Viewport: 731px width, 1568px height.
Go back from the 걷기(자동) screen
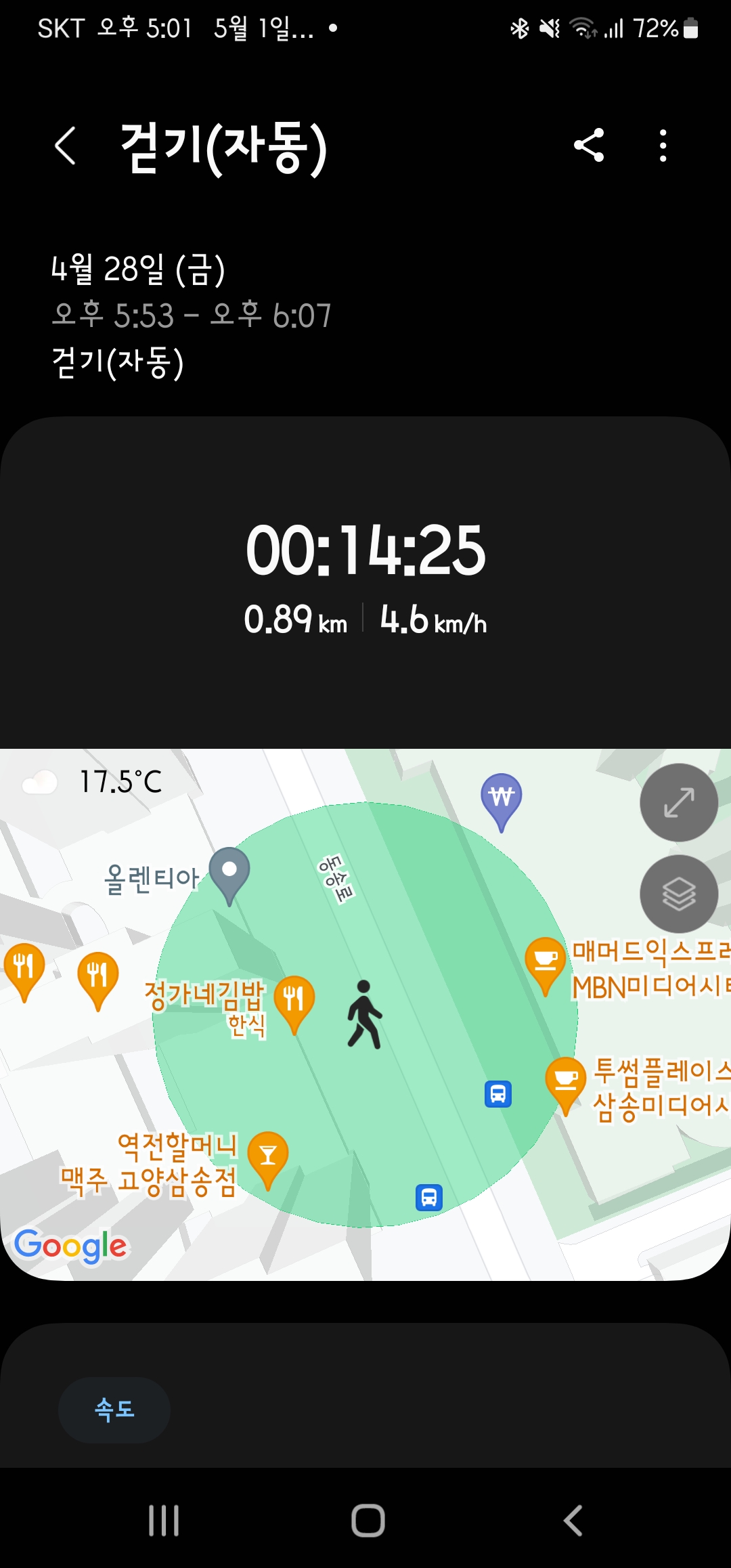pos(66,146)
